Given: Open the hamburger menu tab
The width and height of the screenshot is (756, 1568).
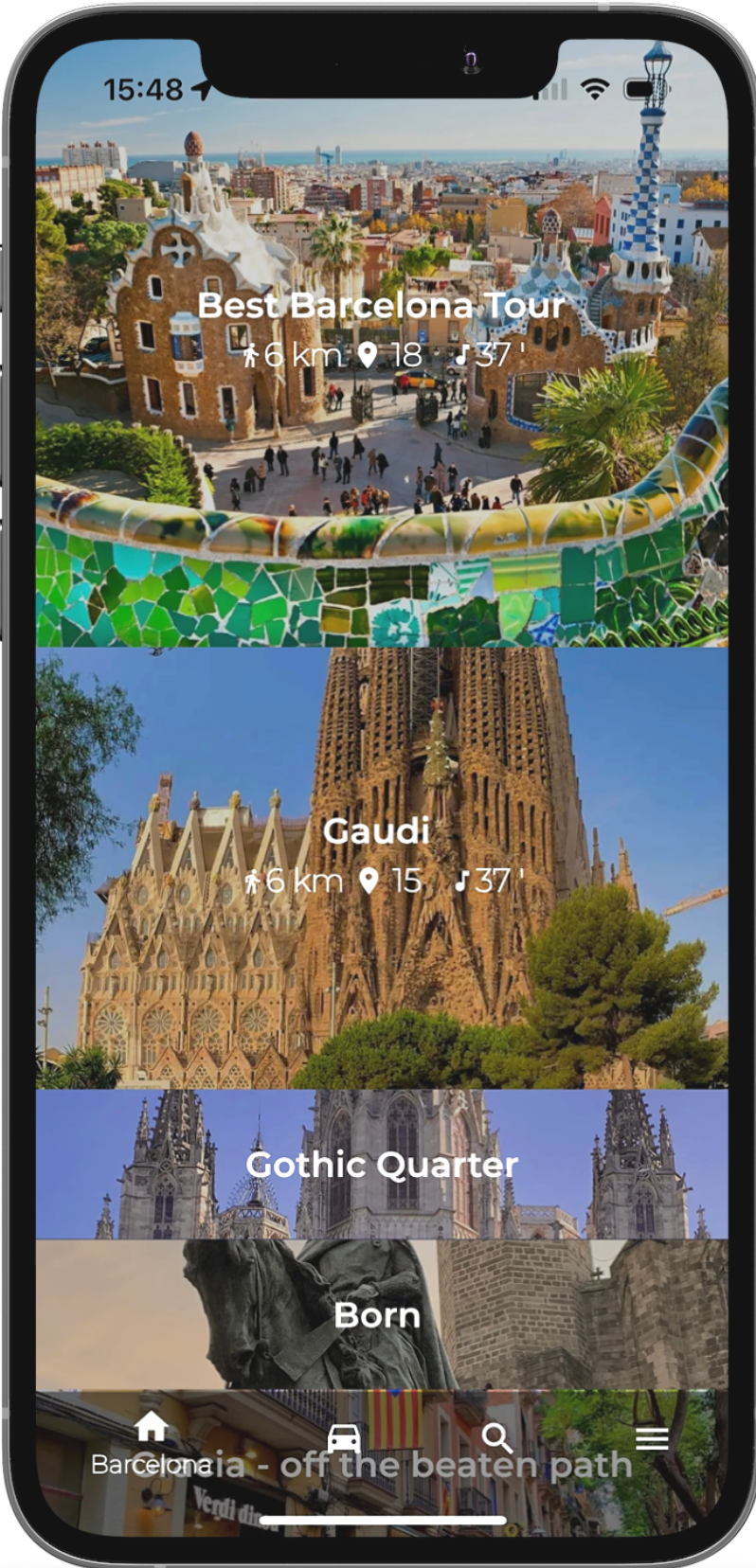Looking at the screenshot, I should pyautogui.click(x=652, y=1438).
